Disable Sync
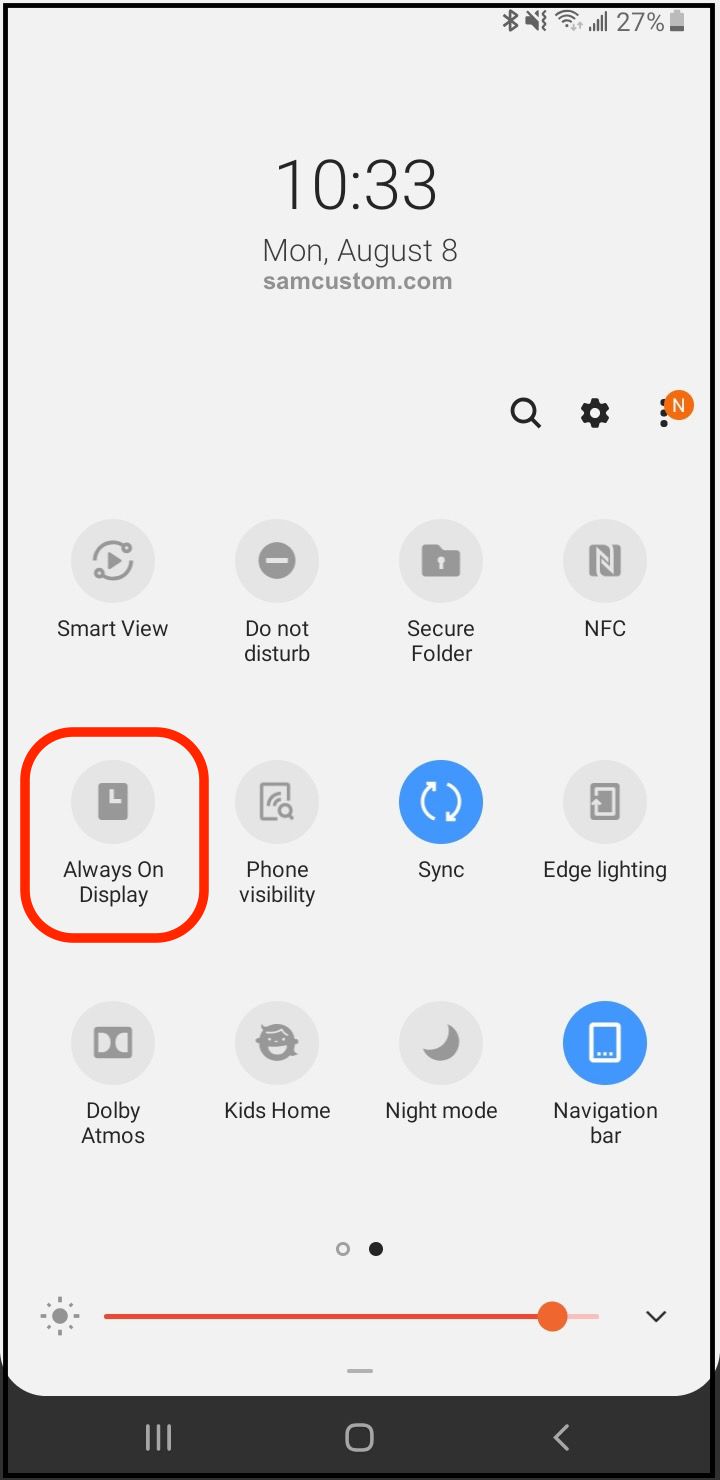 441,802
